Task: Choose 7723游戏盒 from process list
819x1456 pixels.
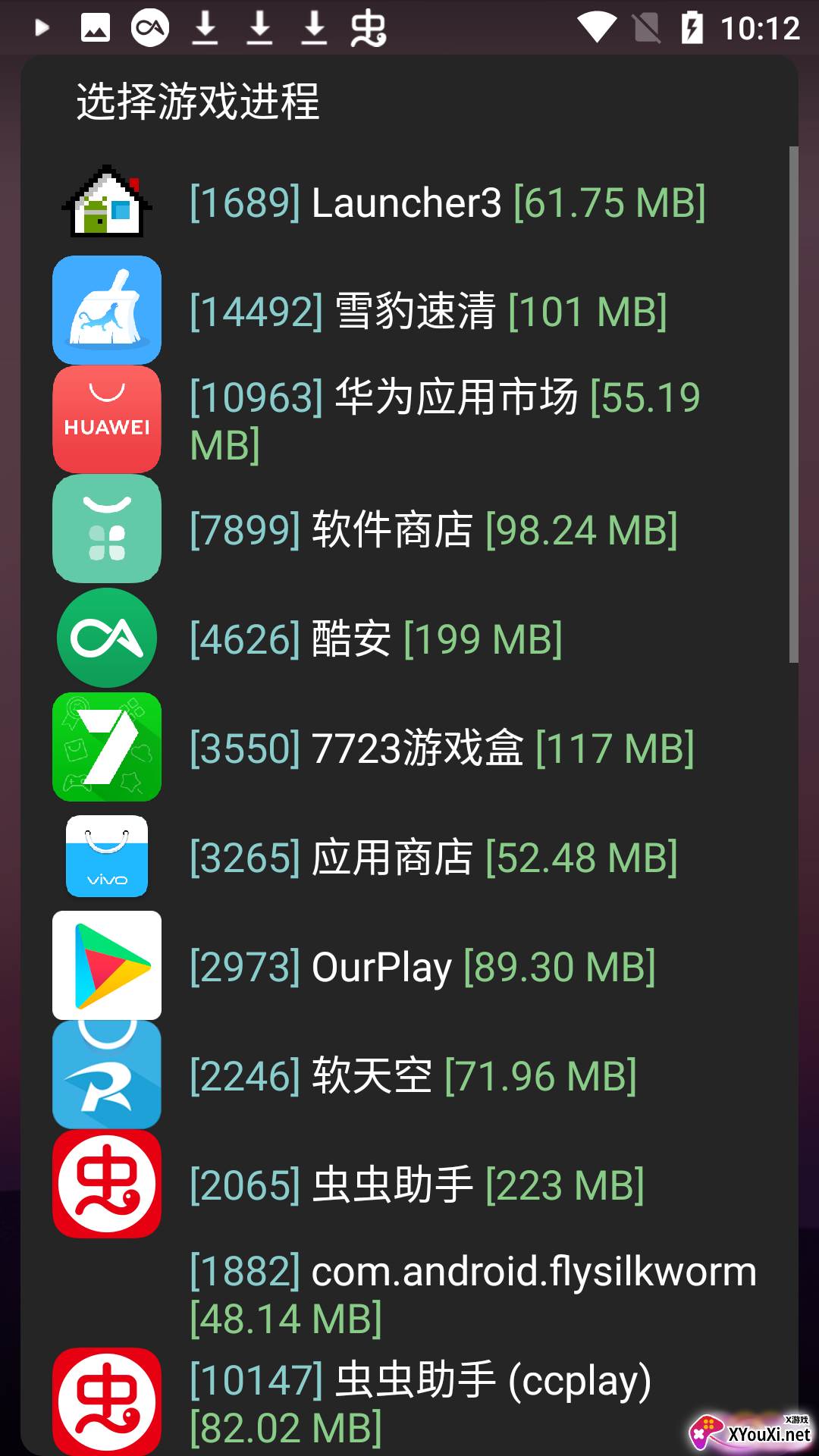Action: pyautogui.click(x=409, y=748)
